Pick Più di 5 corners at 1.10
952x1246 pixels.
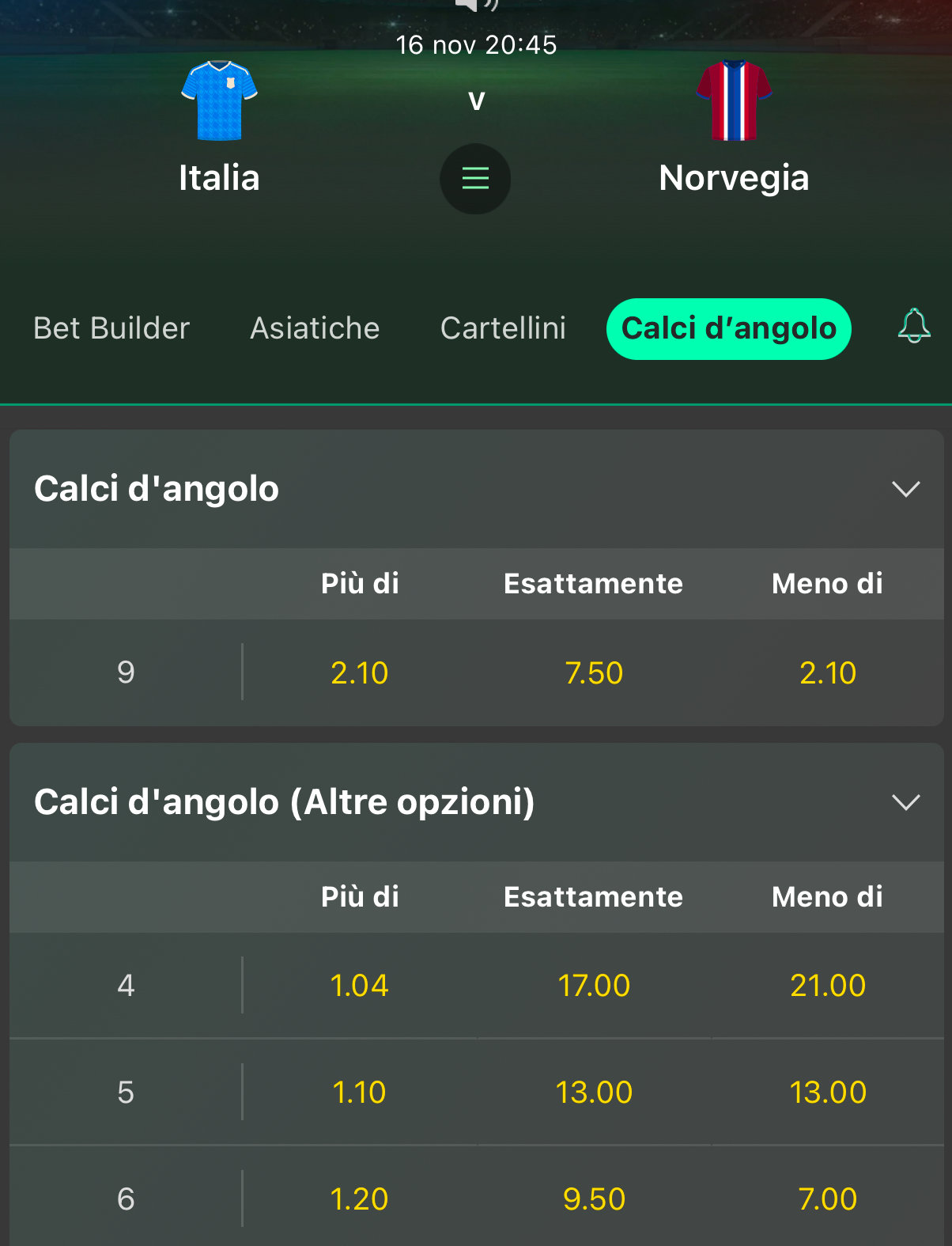click(360, 1093)
